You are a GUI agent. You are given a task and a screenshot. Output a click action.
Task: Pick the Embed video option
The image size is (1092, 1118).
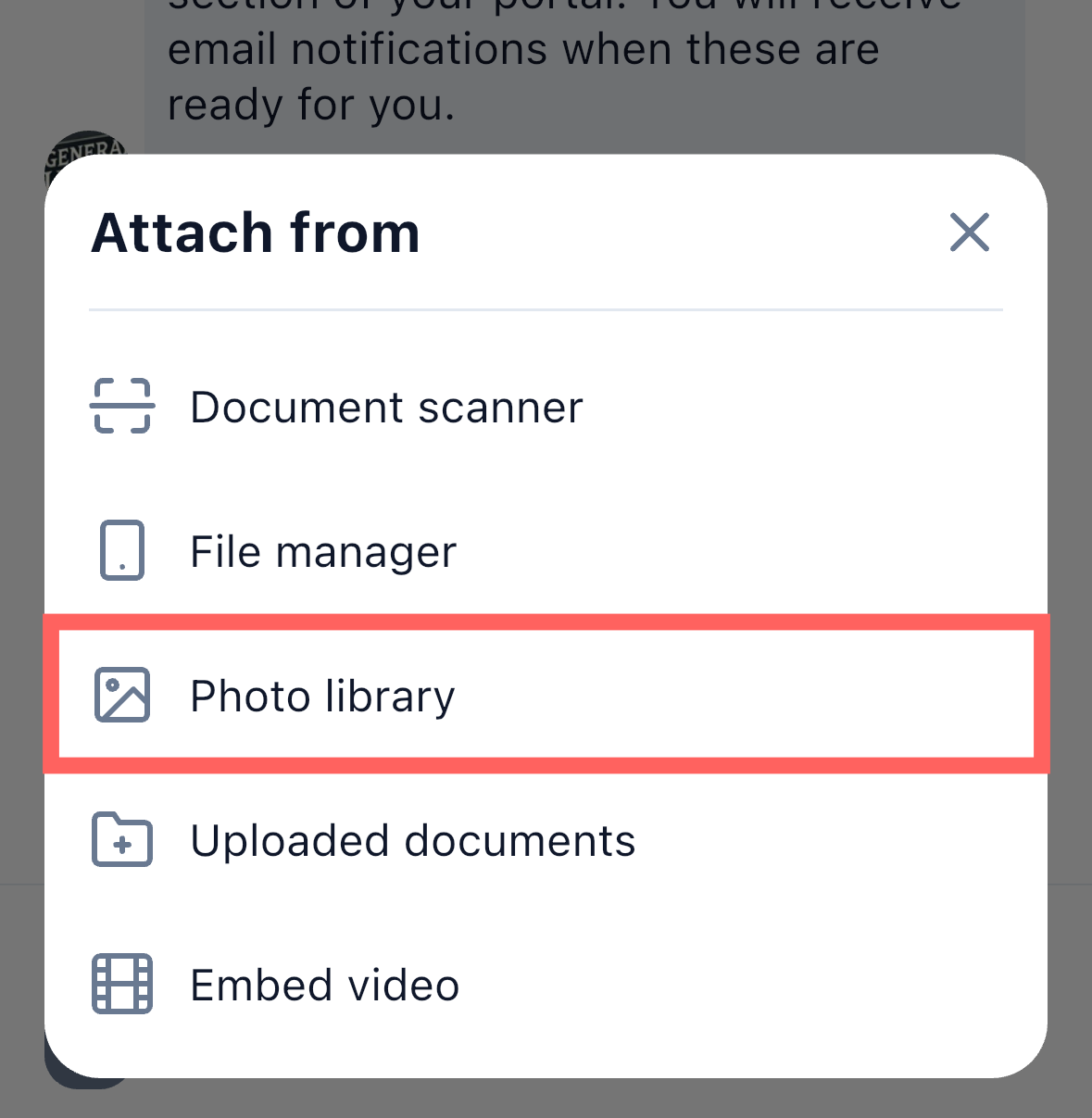(x=324, y=985)
